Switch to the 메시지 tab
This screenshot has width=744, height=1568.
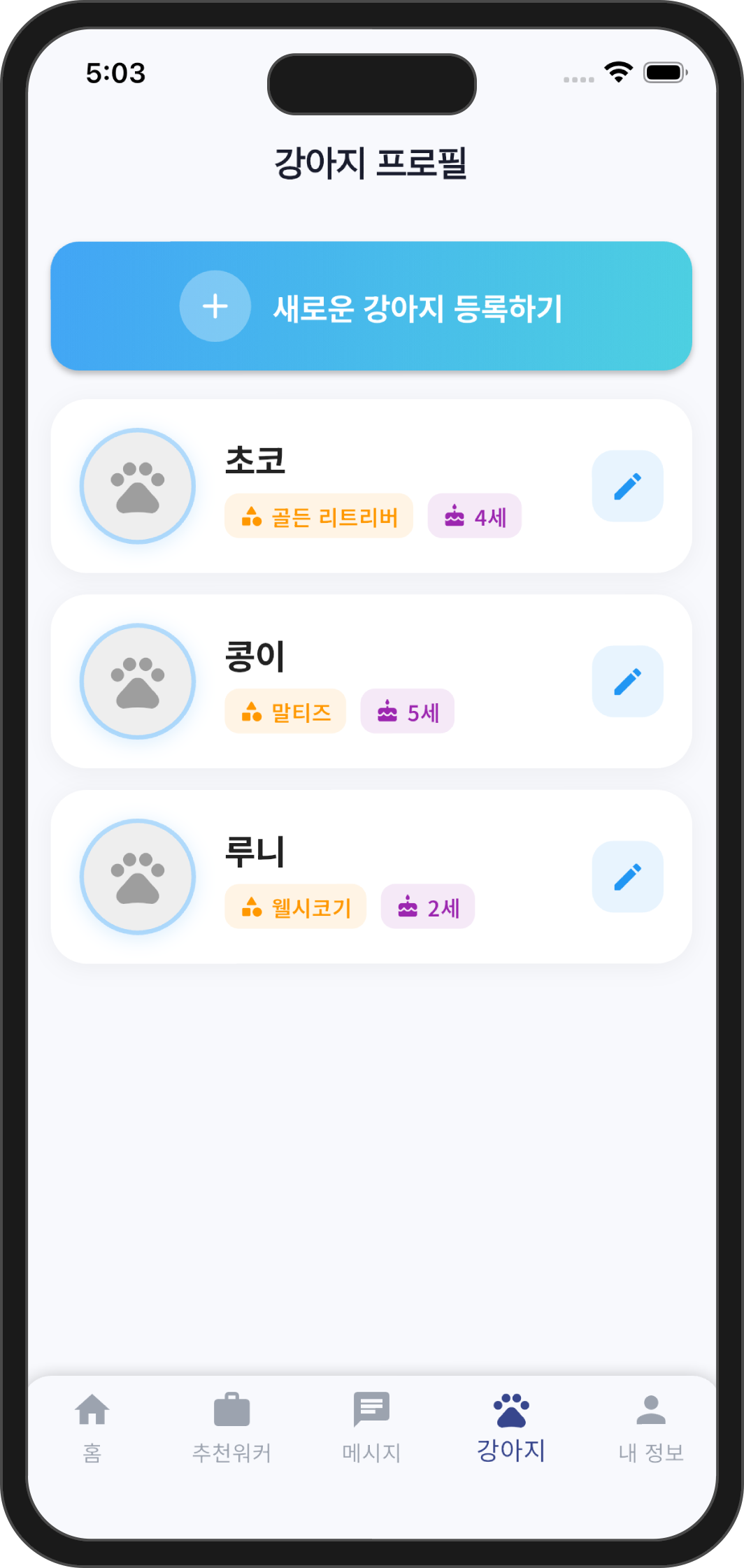point(371,1426)
